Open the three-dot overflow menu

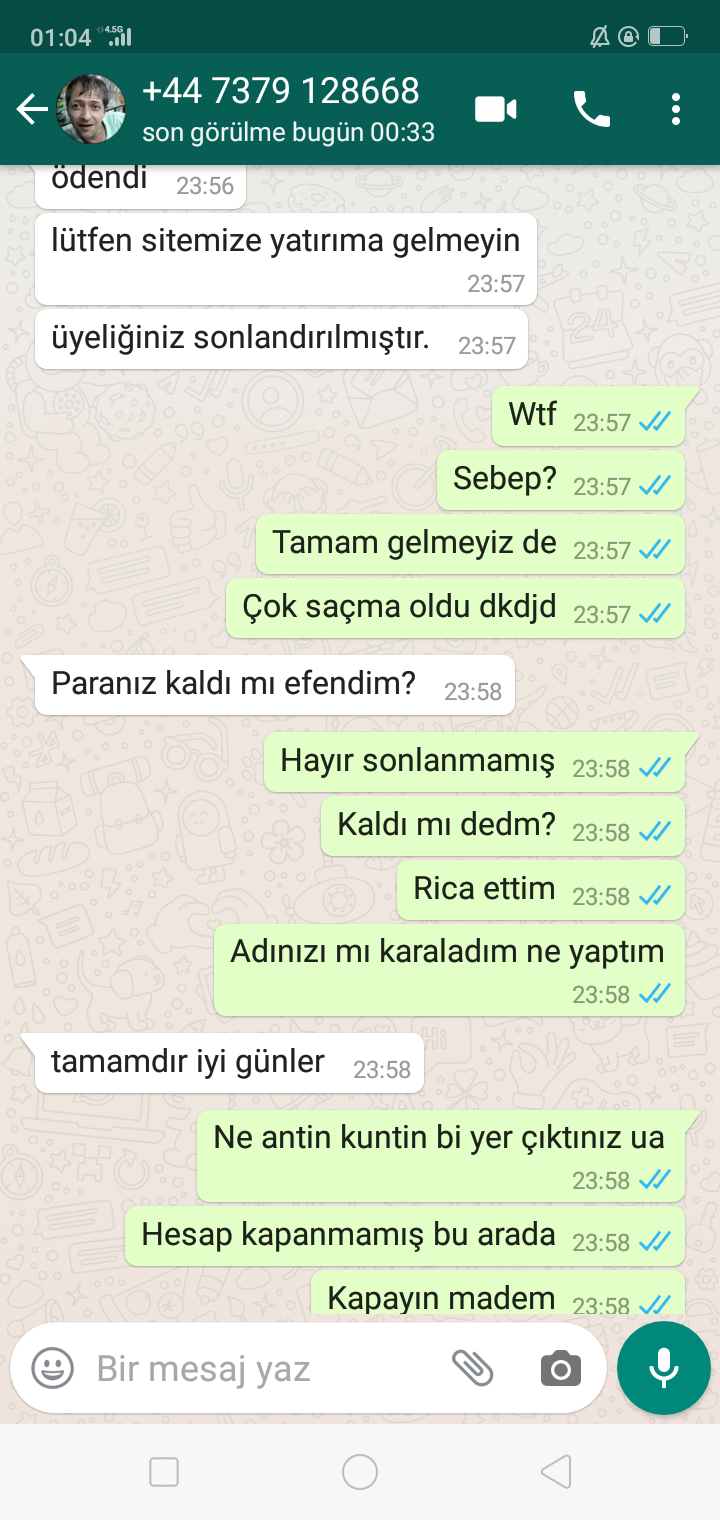coord(676,109)
